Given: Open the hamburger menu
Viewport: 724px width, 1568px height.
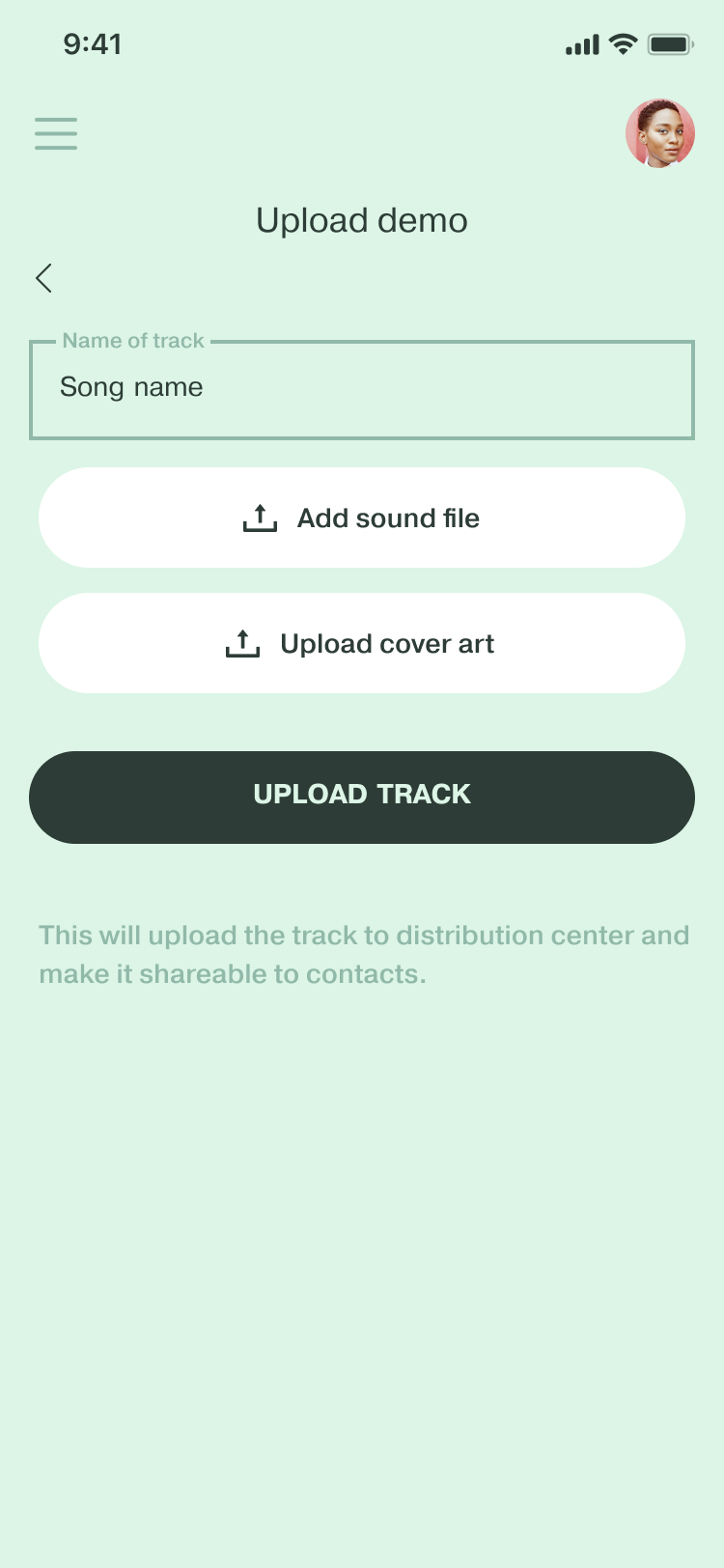Looking at the screenshot, I should (x=56, y=133).
